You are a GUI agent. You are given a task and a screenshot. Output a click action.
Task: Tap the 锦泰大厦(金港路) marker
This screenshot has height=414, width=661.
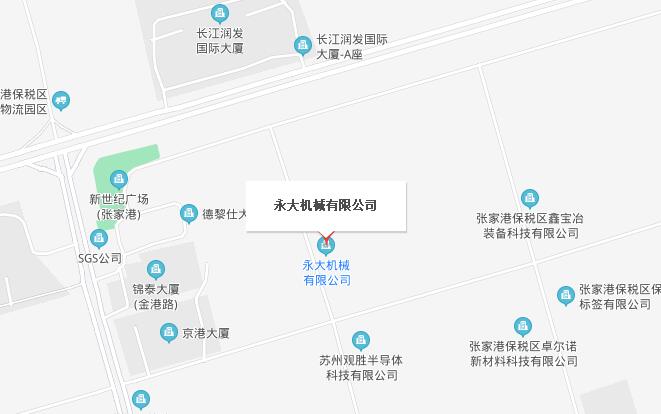155,269
